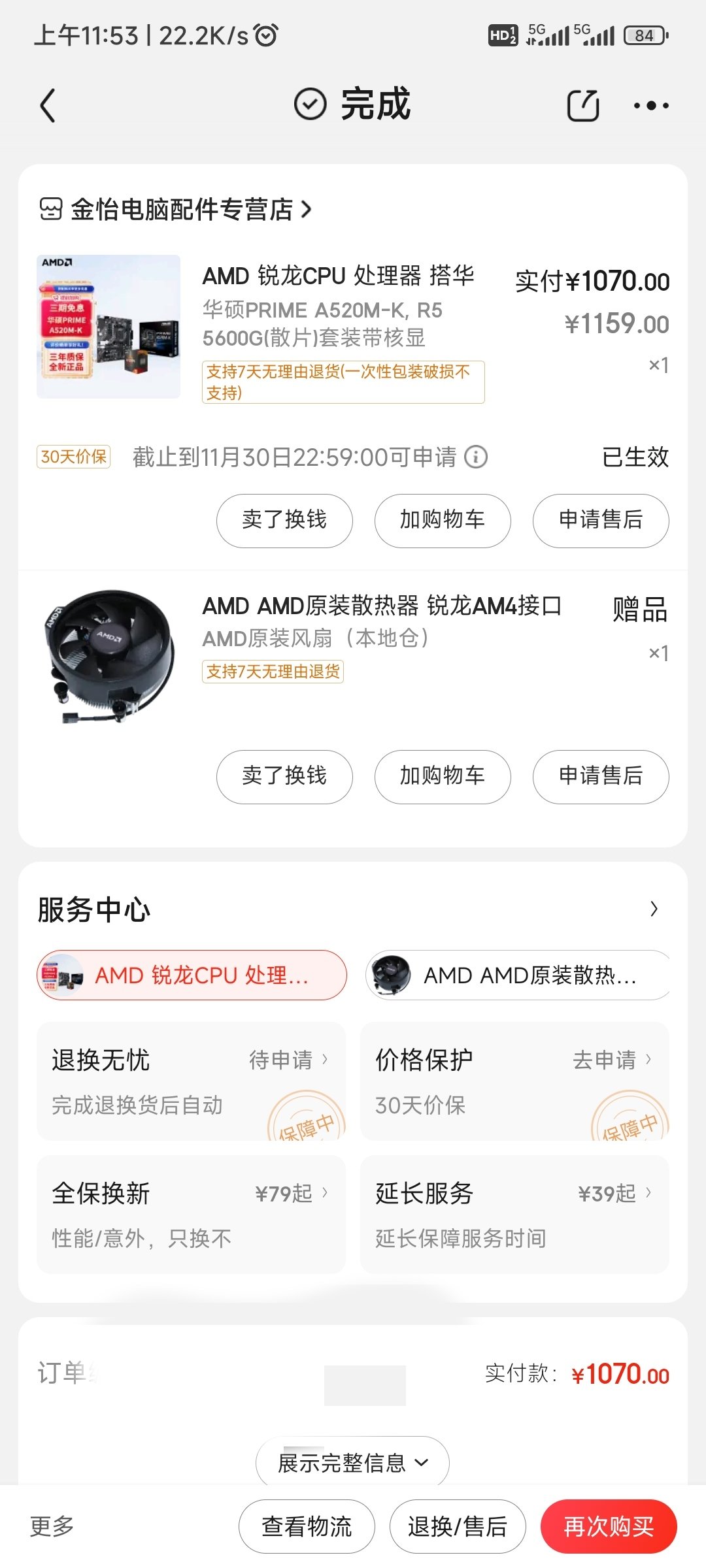Image resolution: width=706 pixels, height=1568 pixels.
Task: Open the 延长服务 ¥39起 option
Action: (514, 1214)
